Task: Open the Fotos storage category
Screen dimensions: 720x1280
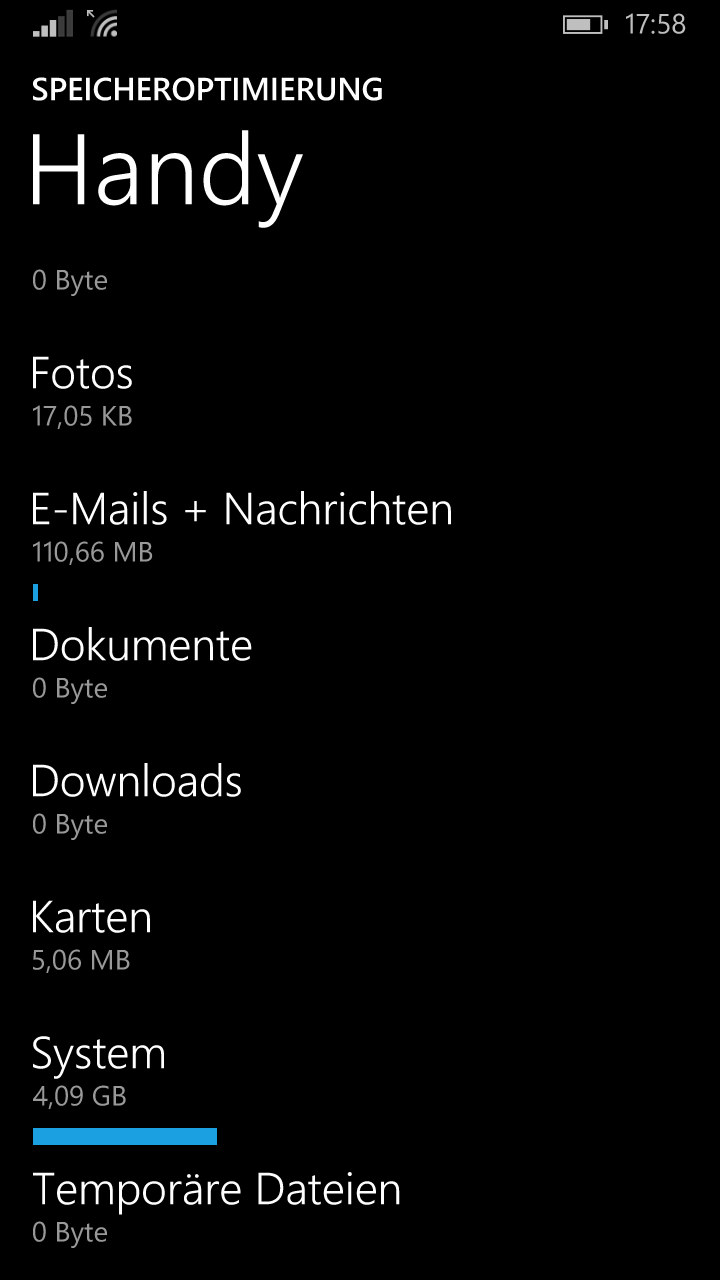Action: pyautogui.click(x=360, y=391)
